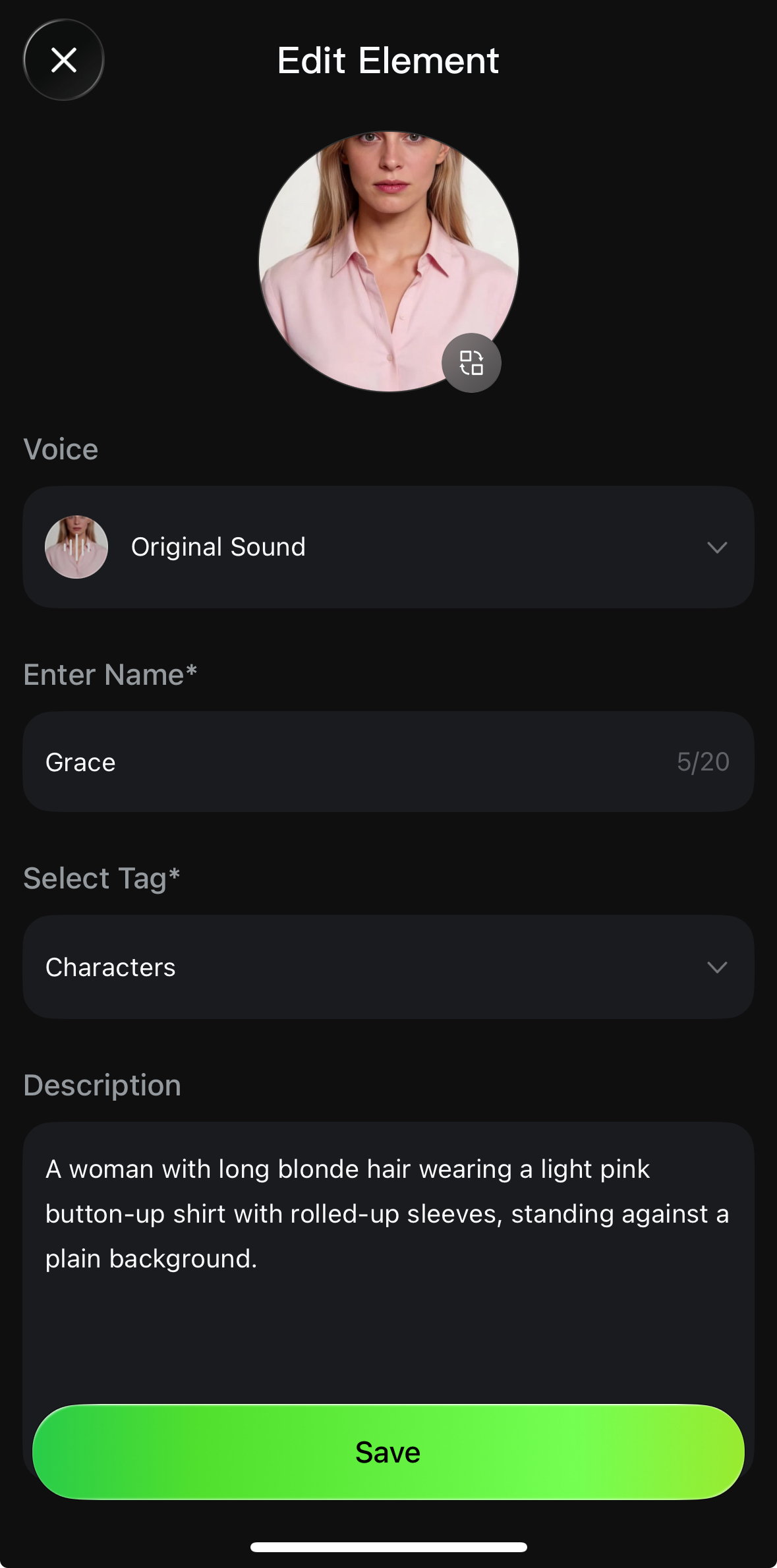The image size is (777, 1568).
Task: Replace the element's profile image
Action: pyautogui.click(x=471, y=363)
